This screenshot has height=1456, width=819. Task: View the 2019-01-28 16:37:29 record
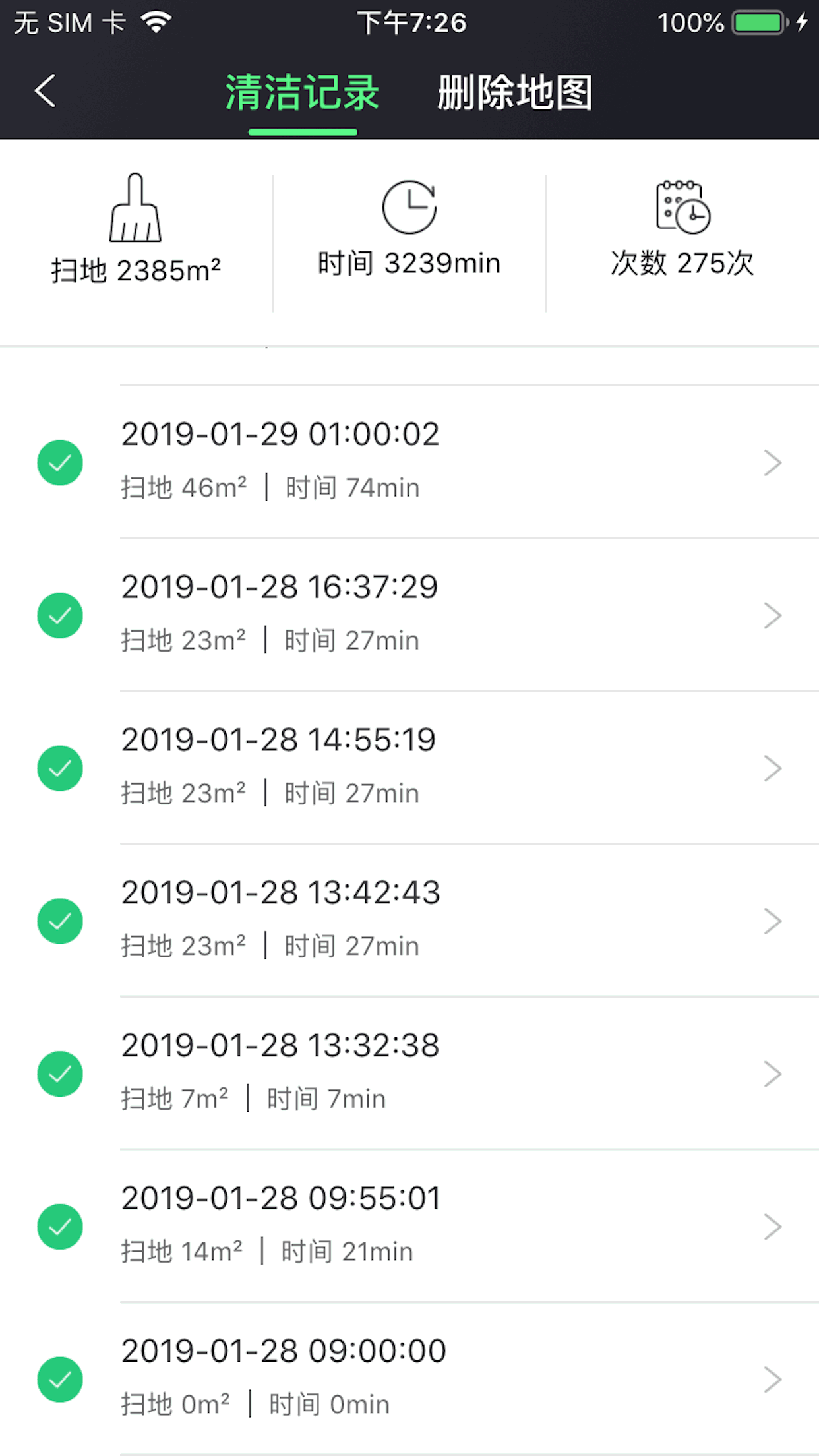click(409, 615)
